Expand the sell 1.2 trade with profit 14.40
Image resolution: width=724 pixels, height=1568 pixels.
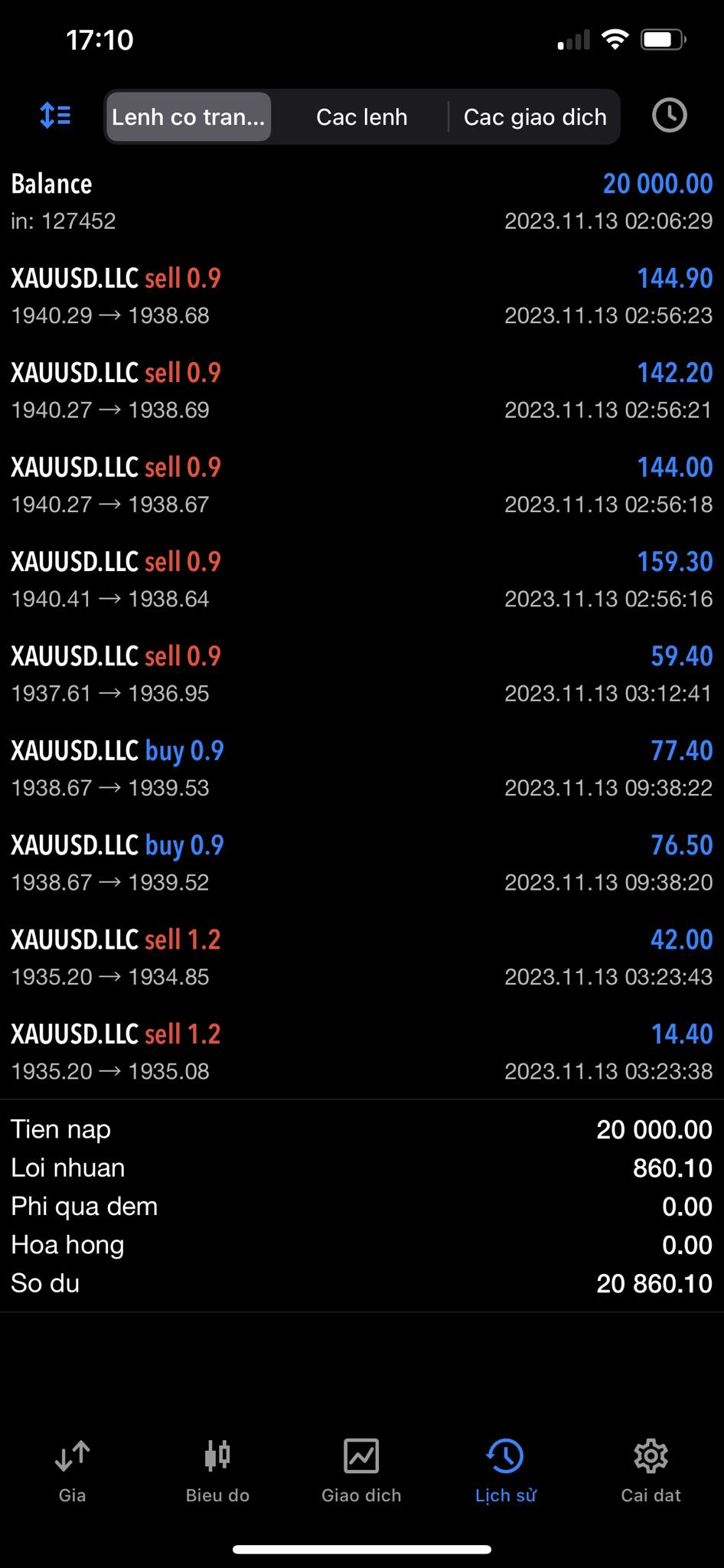pyautogui.click(x=361, y=1052)
